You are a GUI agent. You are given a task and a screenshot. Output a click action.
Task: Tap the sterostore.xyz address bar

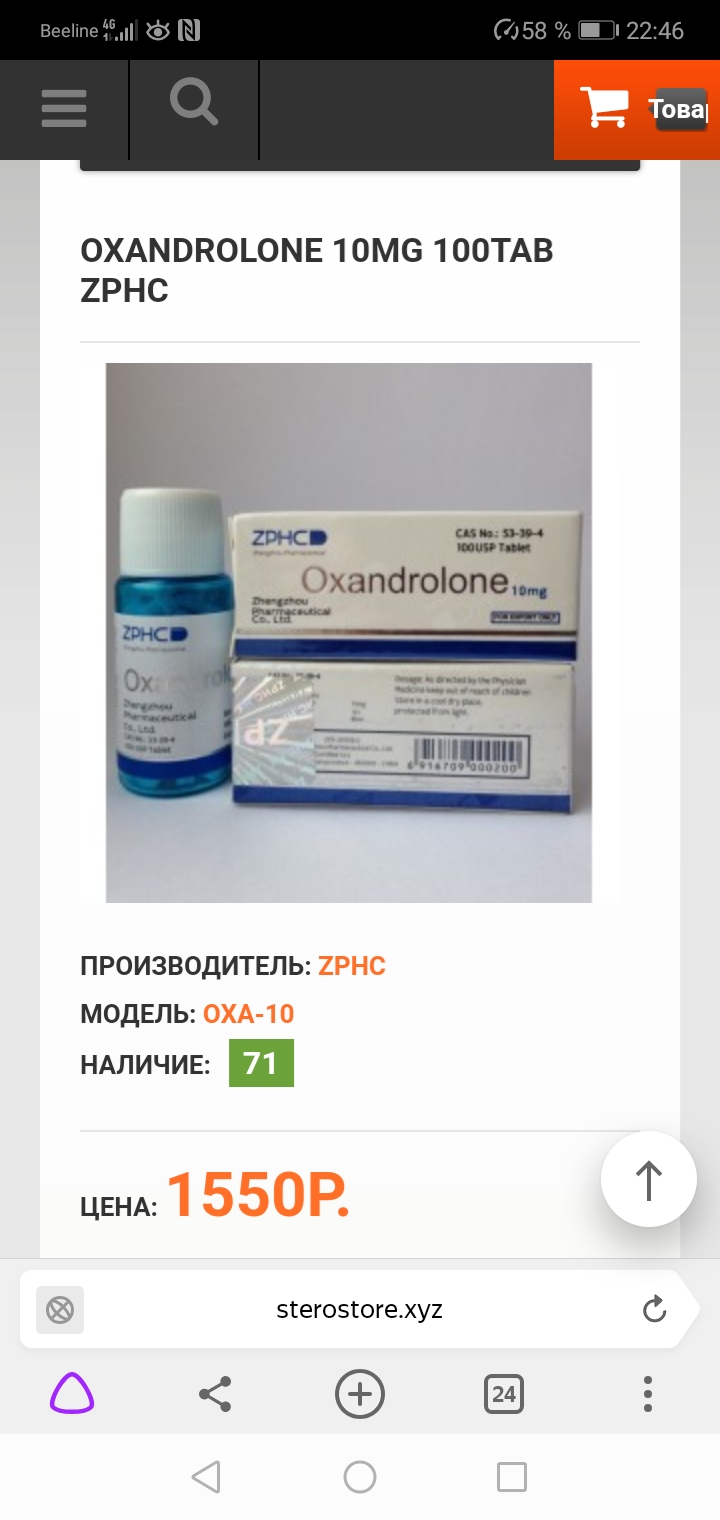[360, 1308]
